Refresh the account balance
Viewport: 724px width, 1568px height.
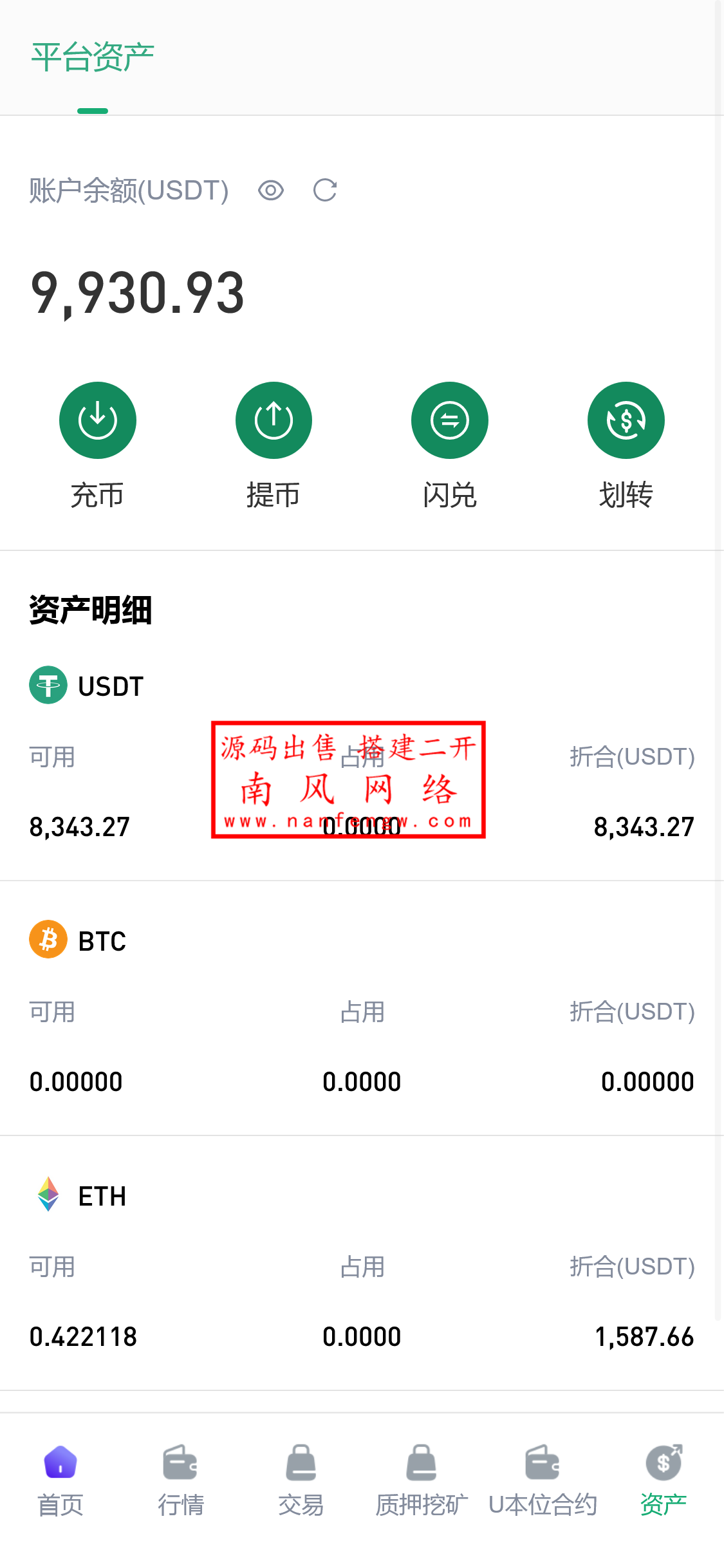click(326, 190)
